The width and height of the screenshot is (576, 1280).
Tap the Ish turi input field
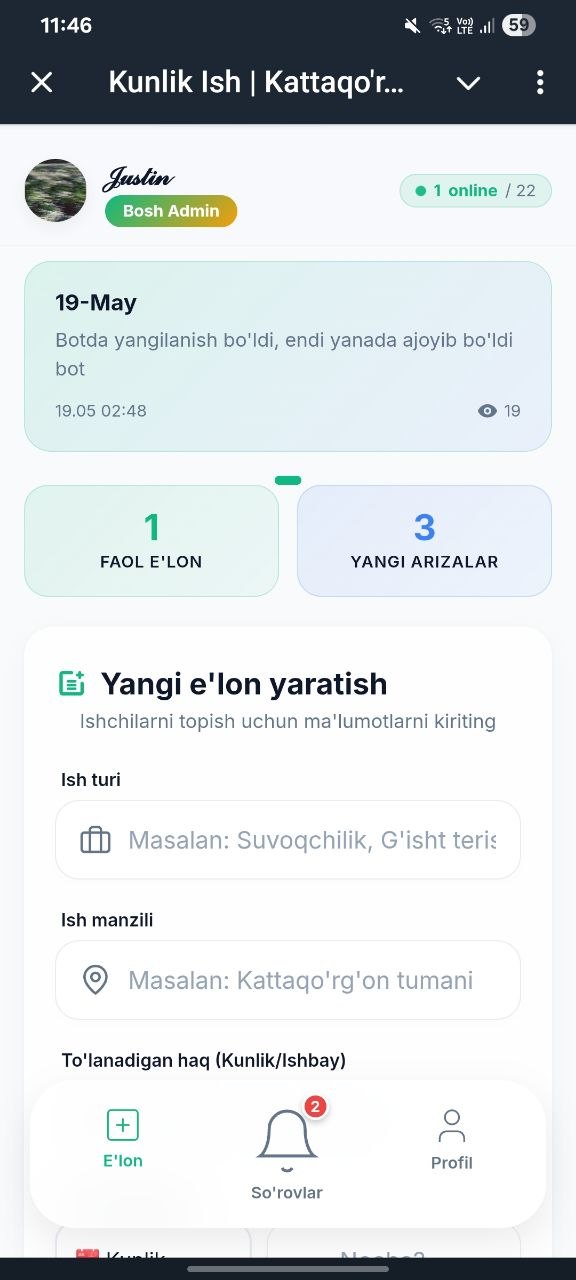click(288, 840)
